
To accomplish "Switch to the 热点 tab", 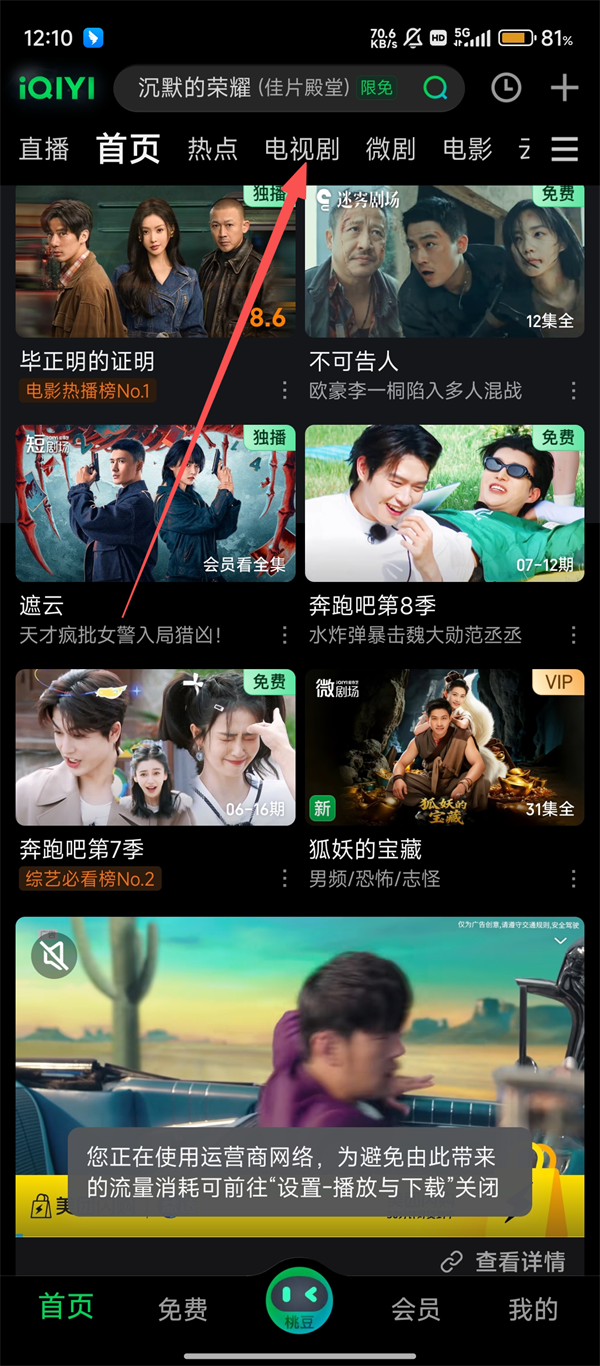I will (212, 150).
